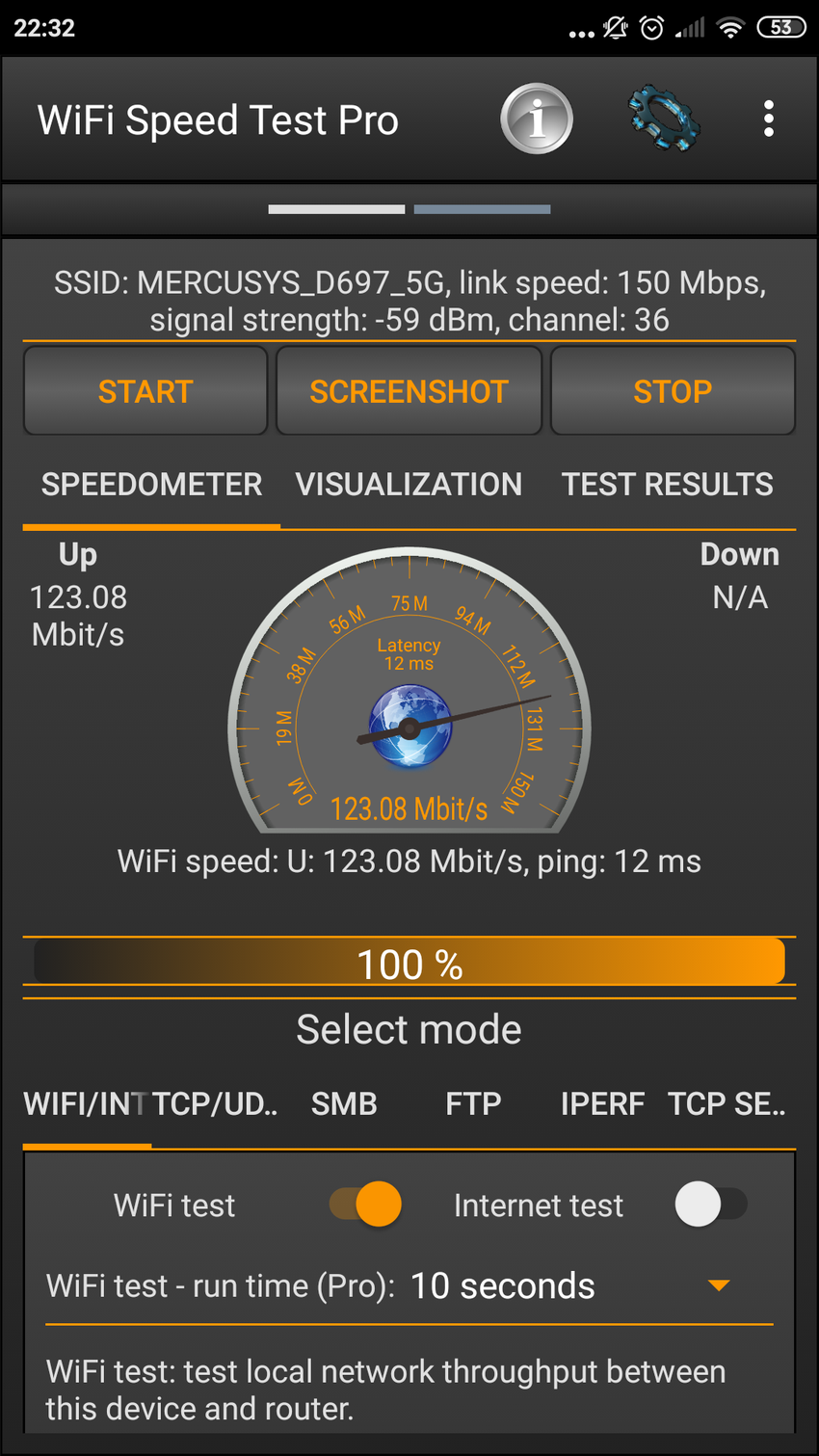
Task: Take a screenshot with the SCREENSHOT button
Action: [409, 391]
